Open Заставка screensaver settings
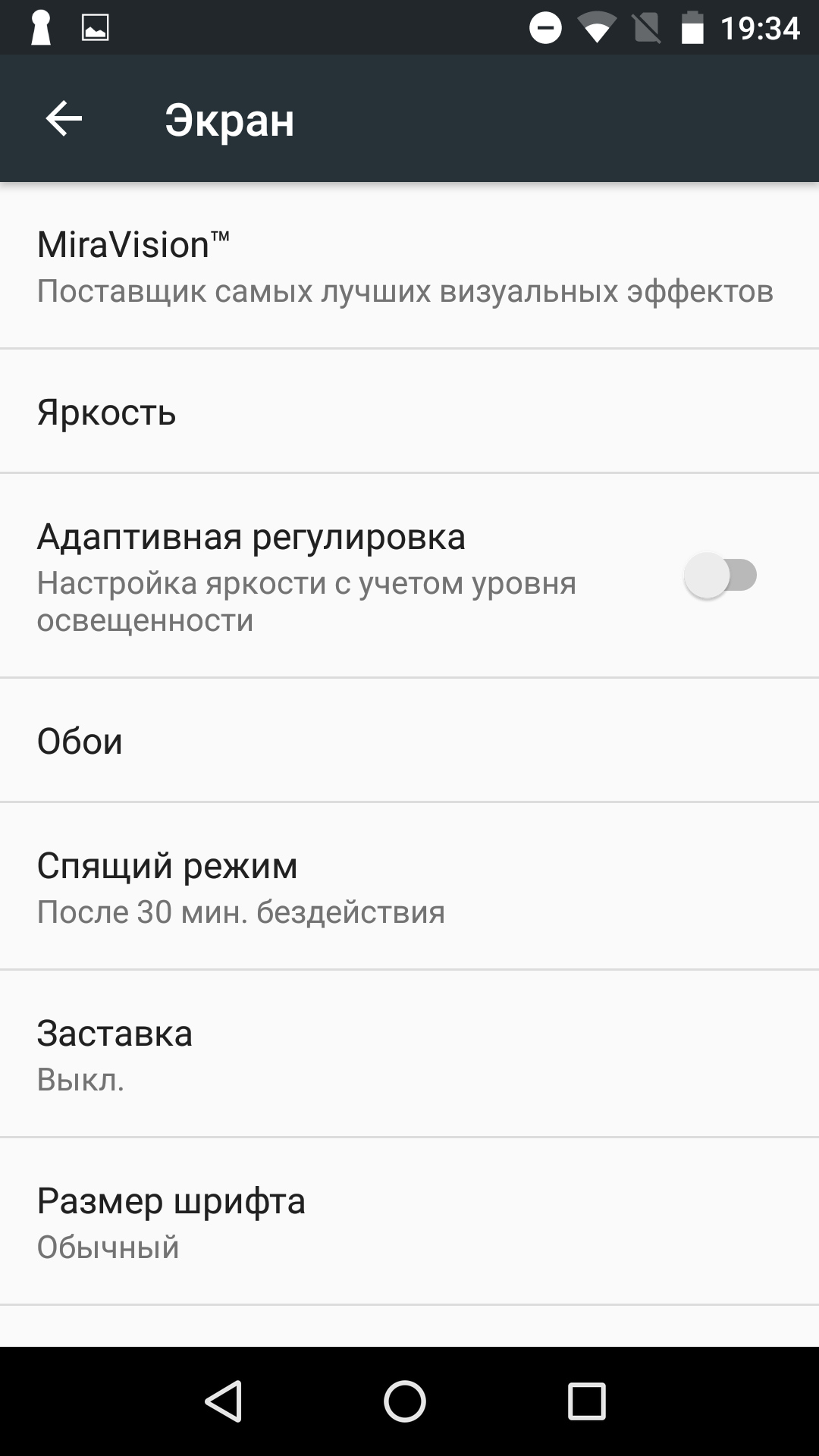The width and height of the screenshot is (819, 1456). point(409,1053)
